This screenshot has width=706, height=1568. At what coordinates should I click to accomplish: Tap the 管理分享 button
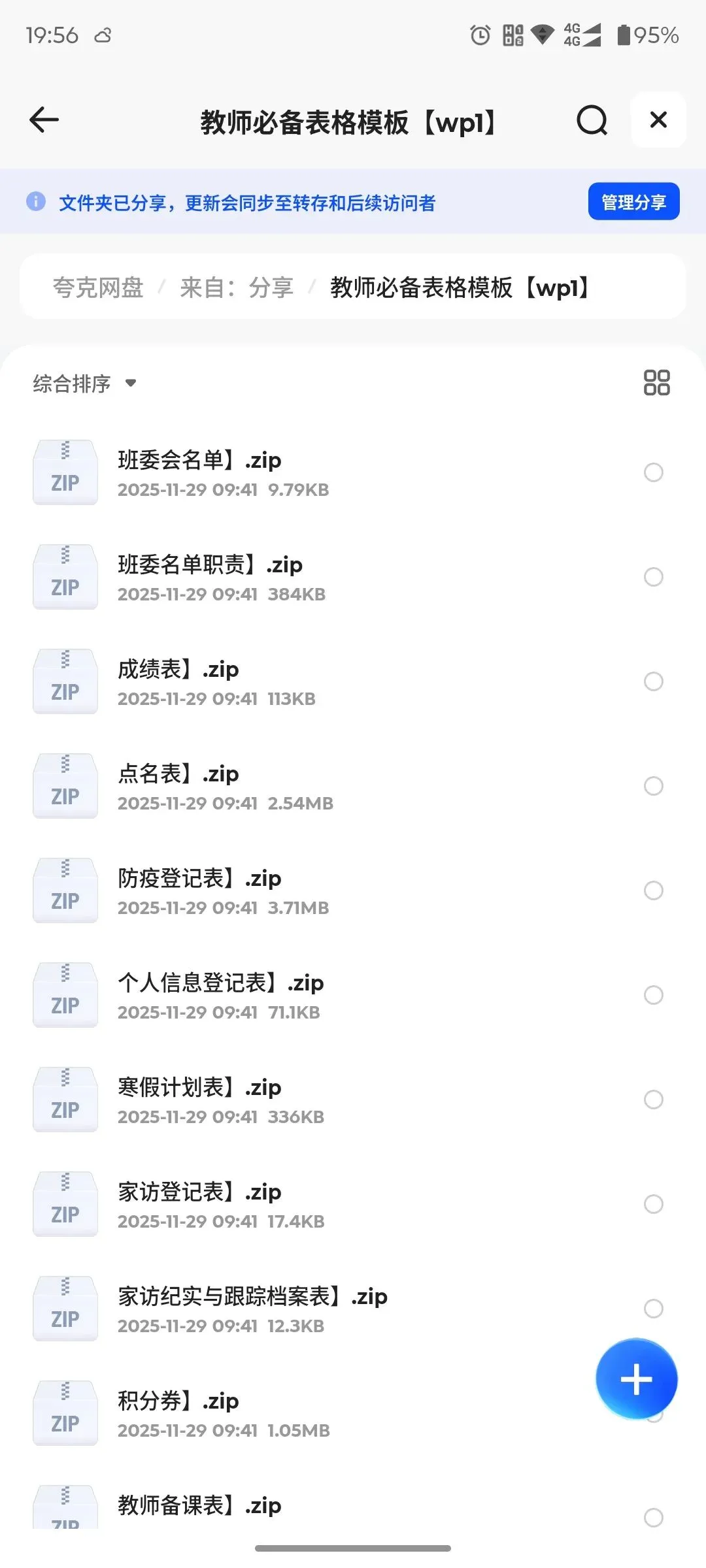click(633, 202)
